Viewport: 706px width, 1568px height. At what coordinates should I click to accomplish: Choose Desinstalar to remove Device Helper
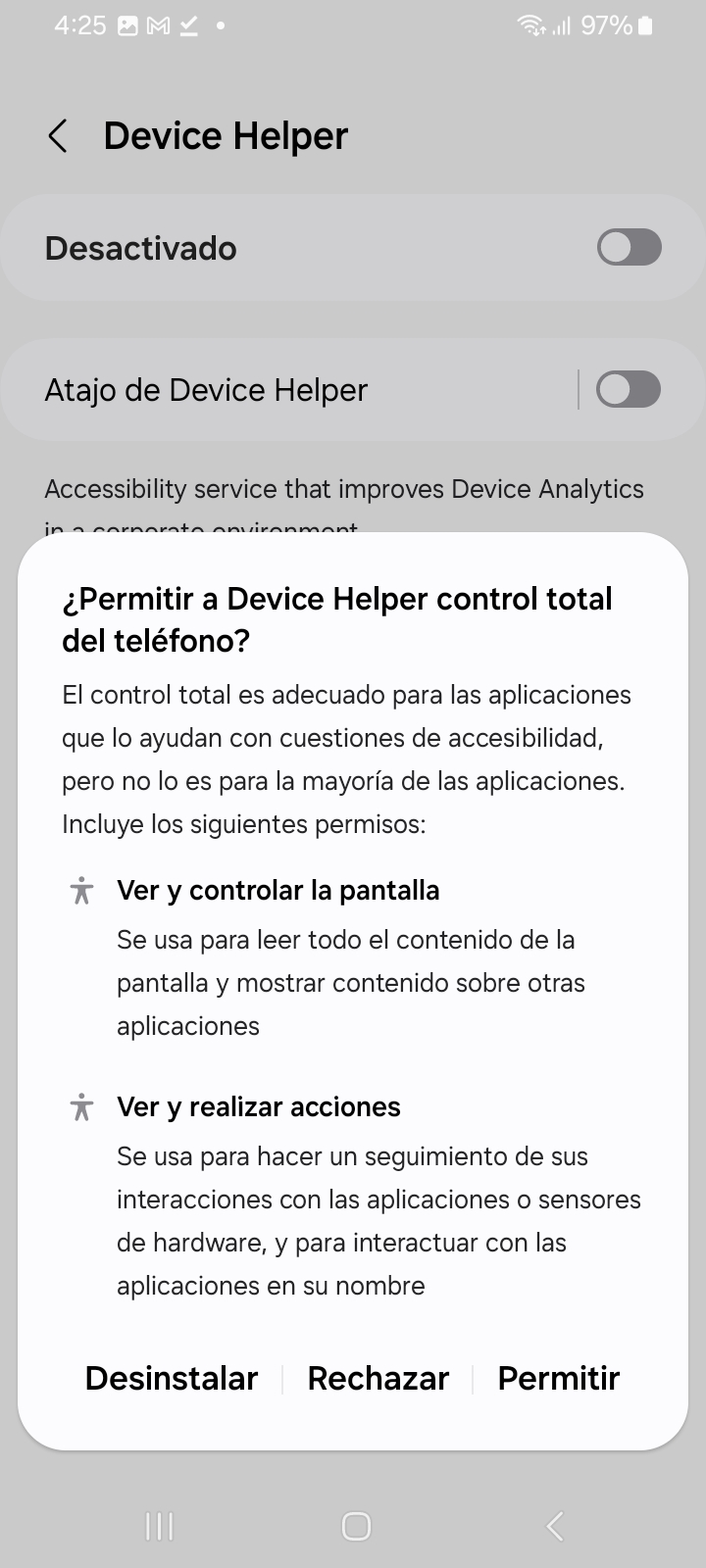[x=172, y=1378]
